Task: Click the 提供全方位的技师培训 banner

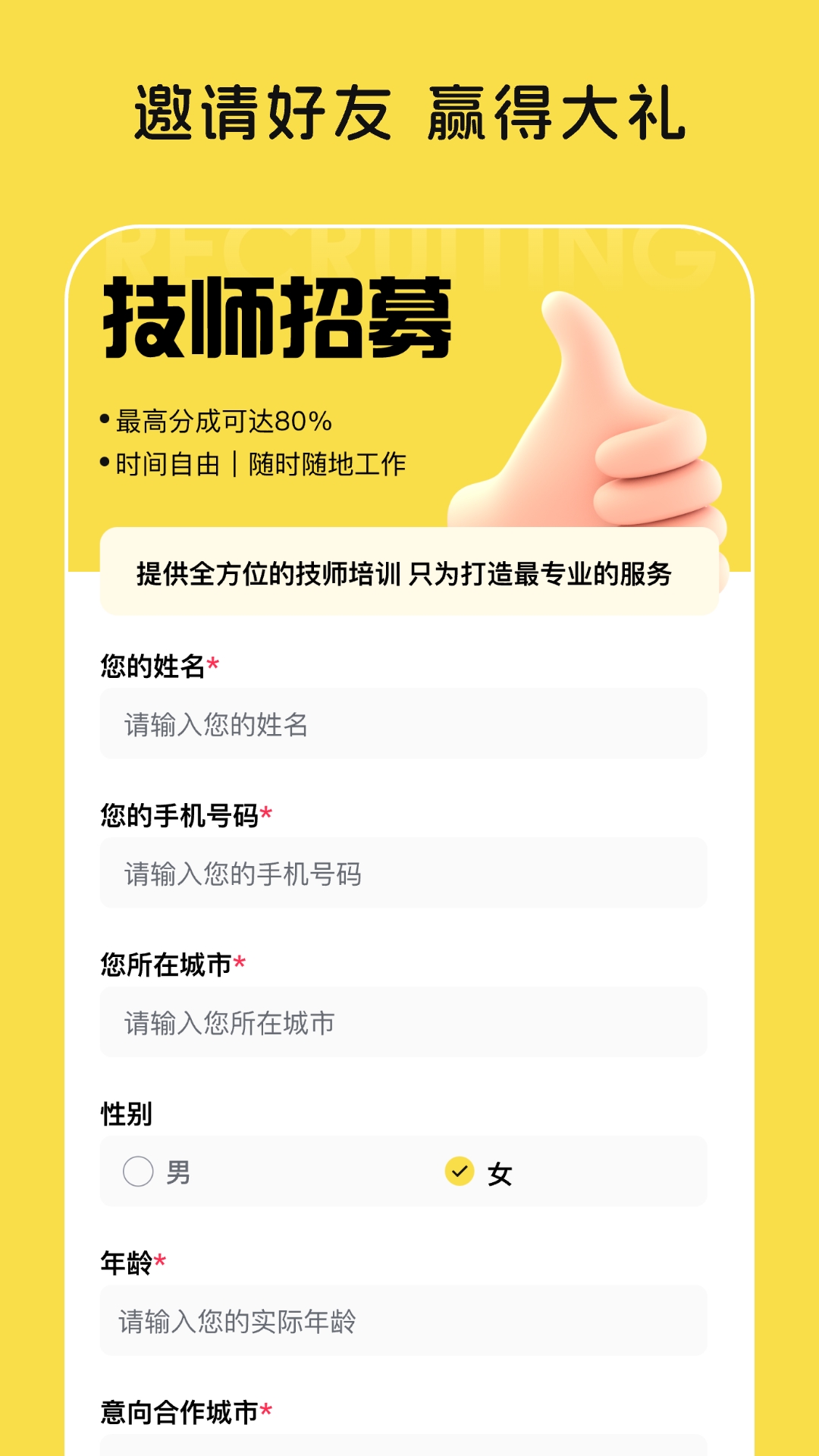Action: 409,574
